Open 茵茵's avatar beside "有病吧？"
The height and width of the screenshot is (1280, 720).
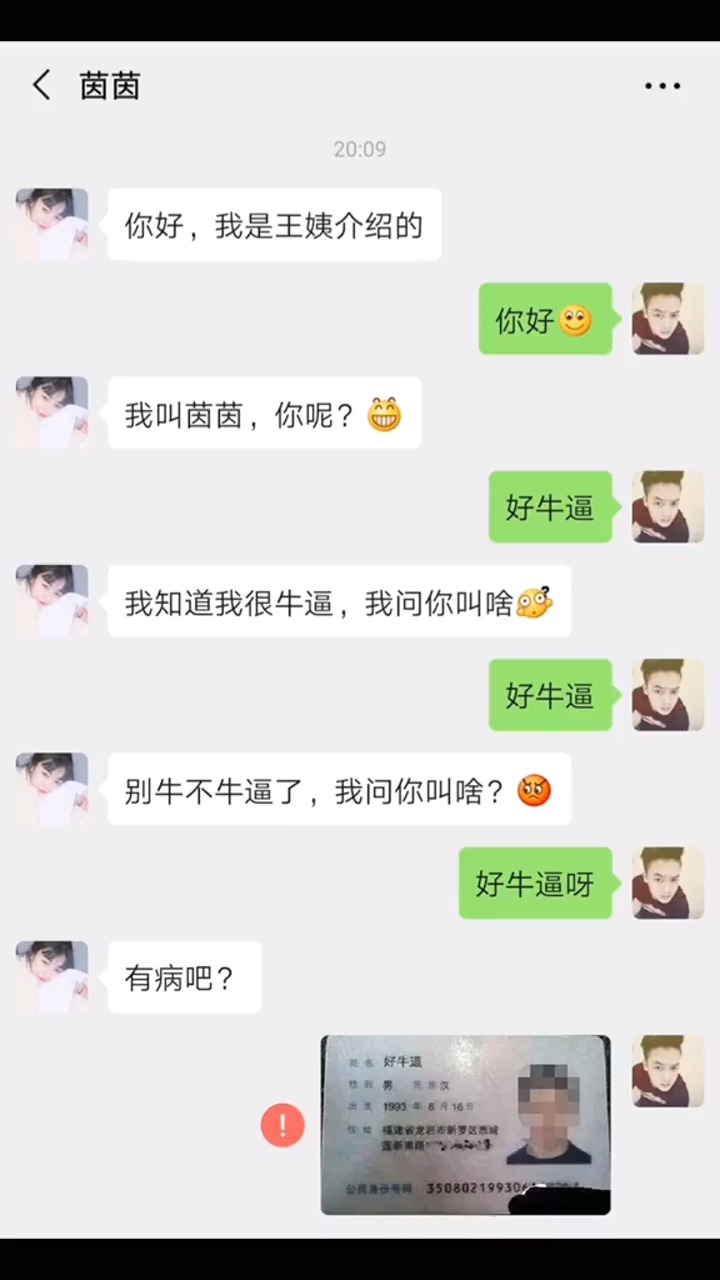tap(52, 977)
